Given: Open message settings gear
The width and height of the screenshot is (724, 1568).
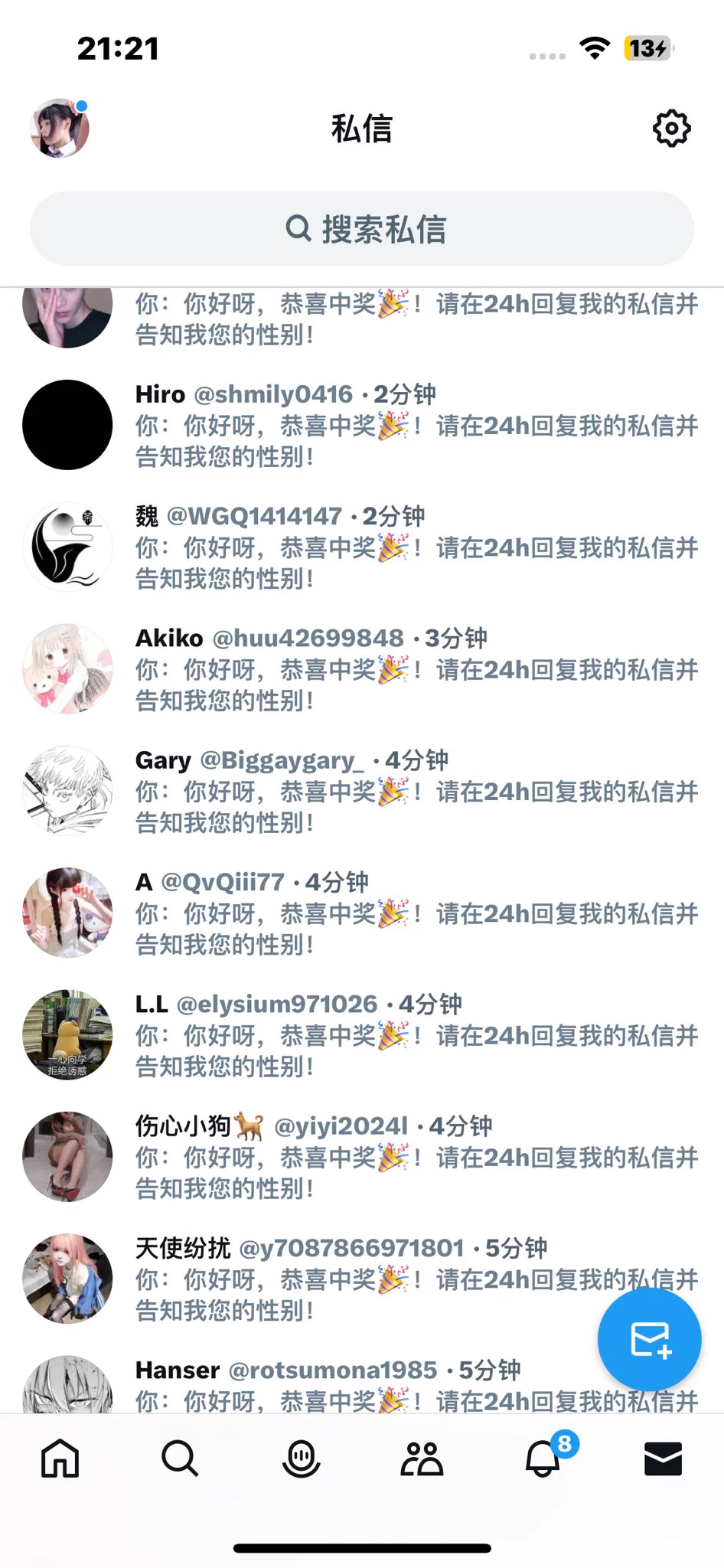Looking at the screenshot, I should (671, 129).
